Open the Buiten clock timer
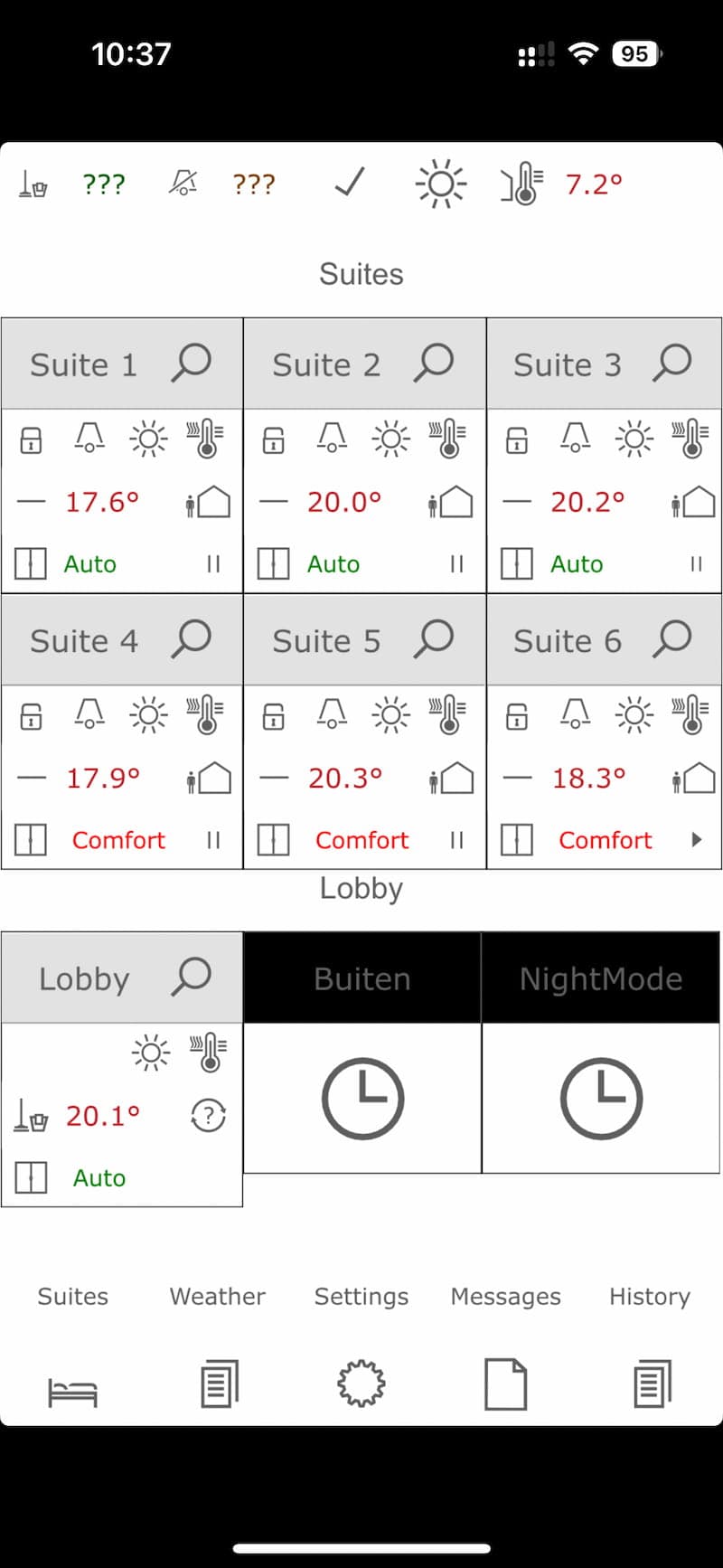 361,1098
